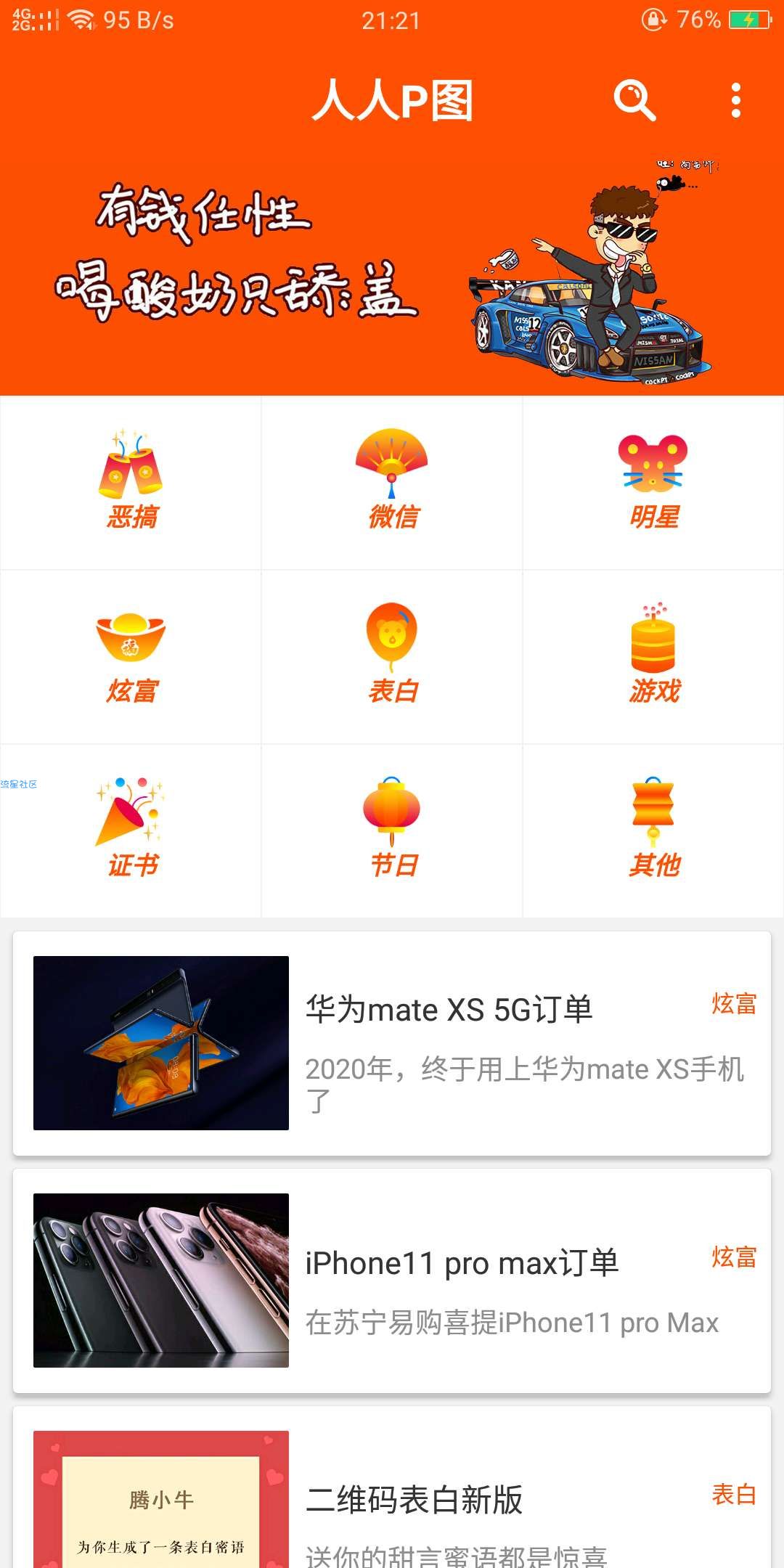Choose the 游戏 category
Viewport: 784px width, 1568px height.
[653, 657]
